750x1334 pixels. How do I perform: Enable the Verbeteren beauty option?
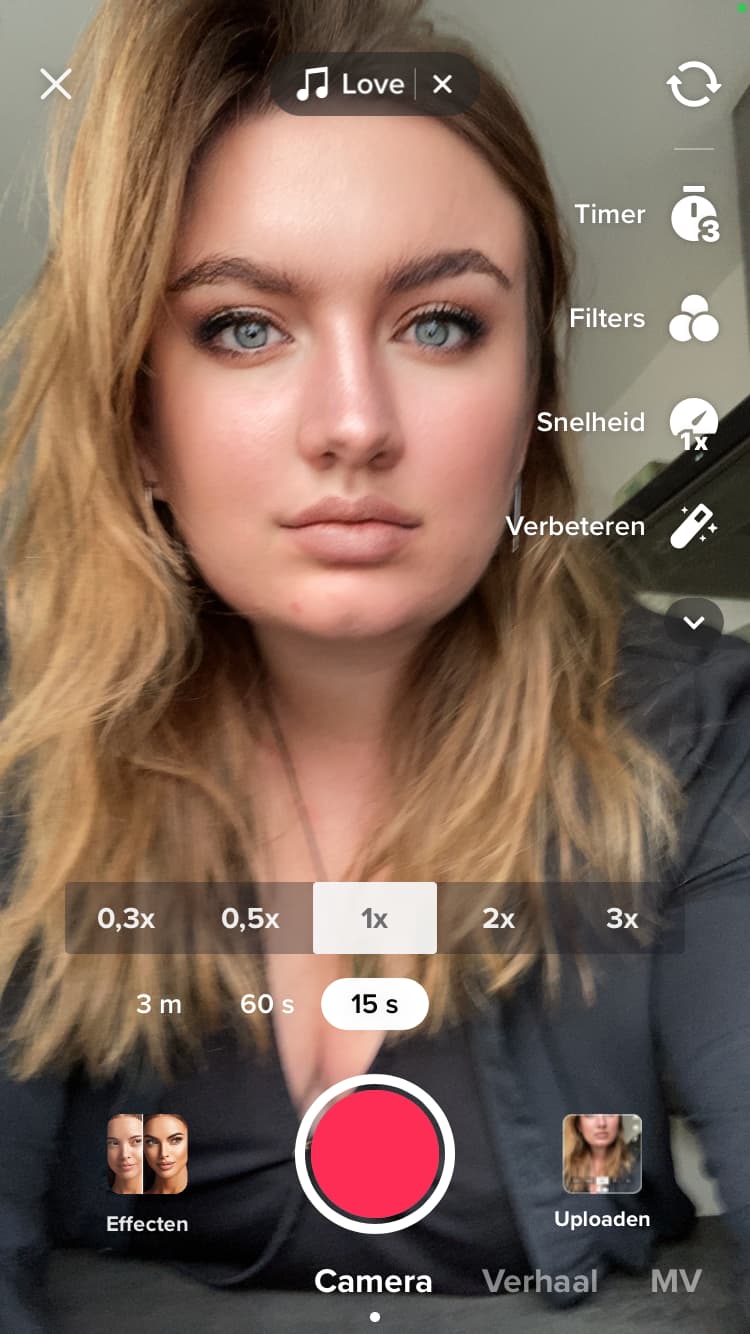point(694,526)
